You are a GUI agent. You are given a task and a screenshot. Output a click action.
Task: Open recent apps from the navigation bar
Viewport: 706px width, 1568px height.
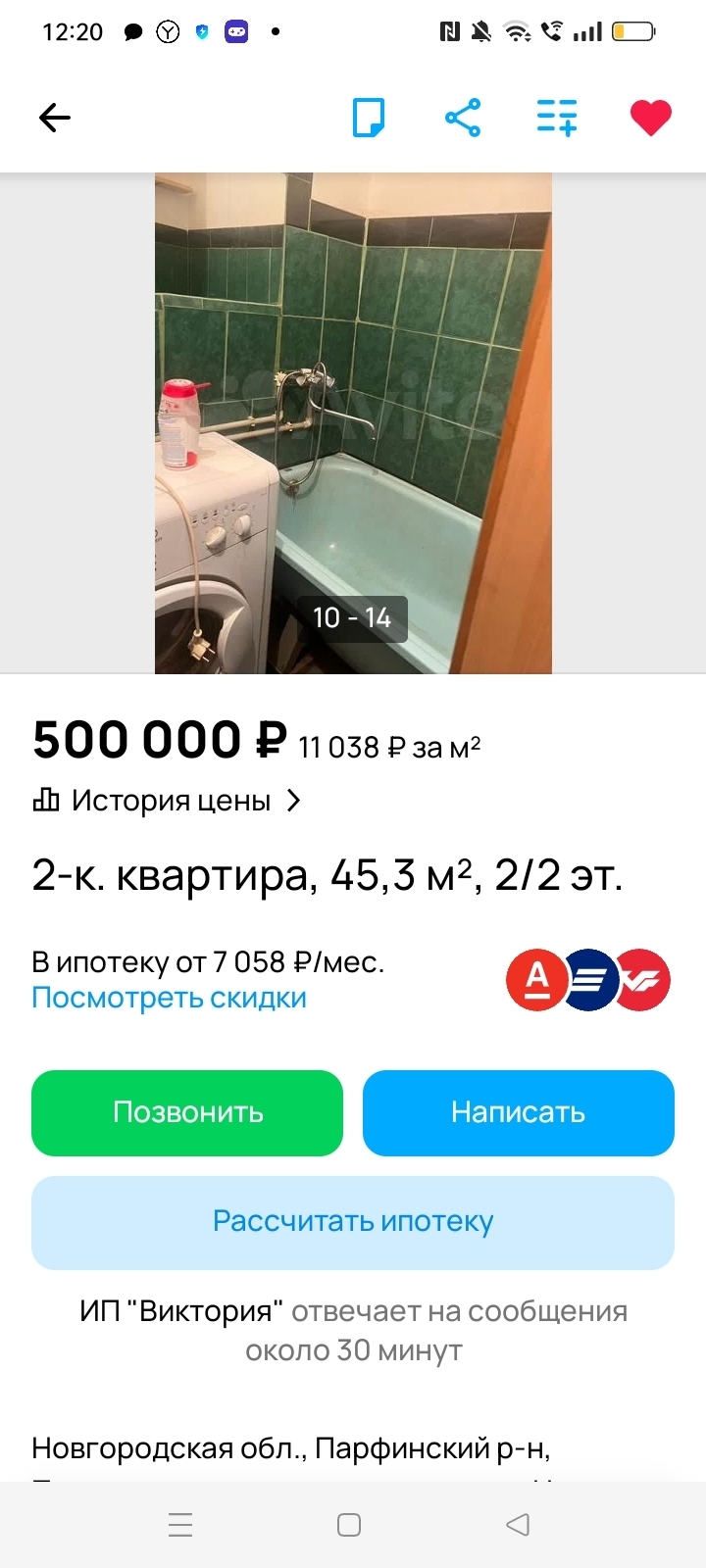[180, 1525]
